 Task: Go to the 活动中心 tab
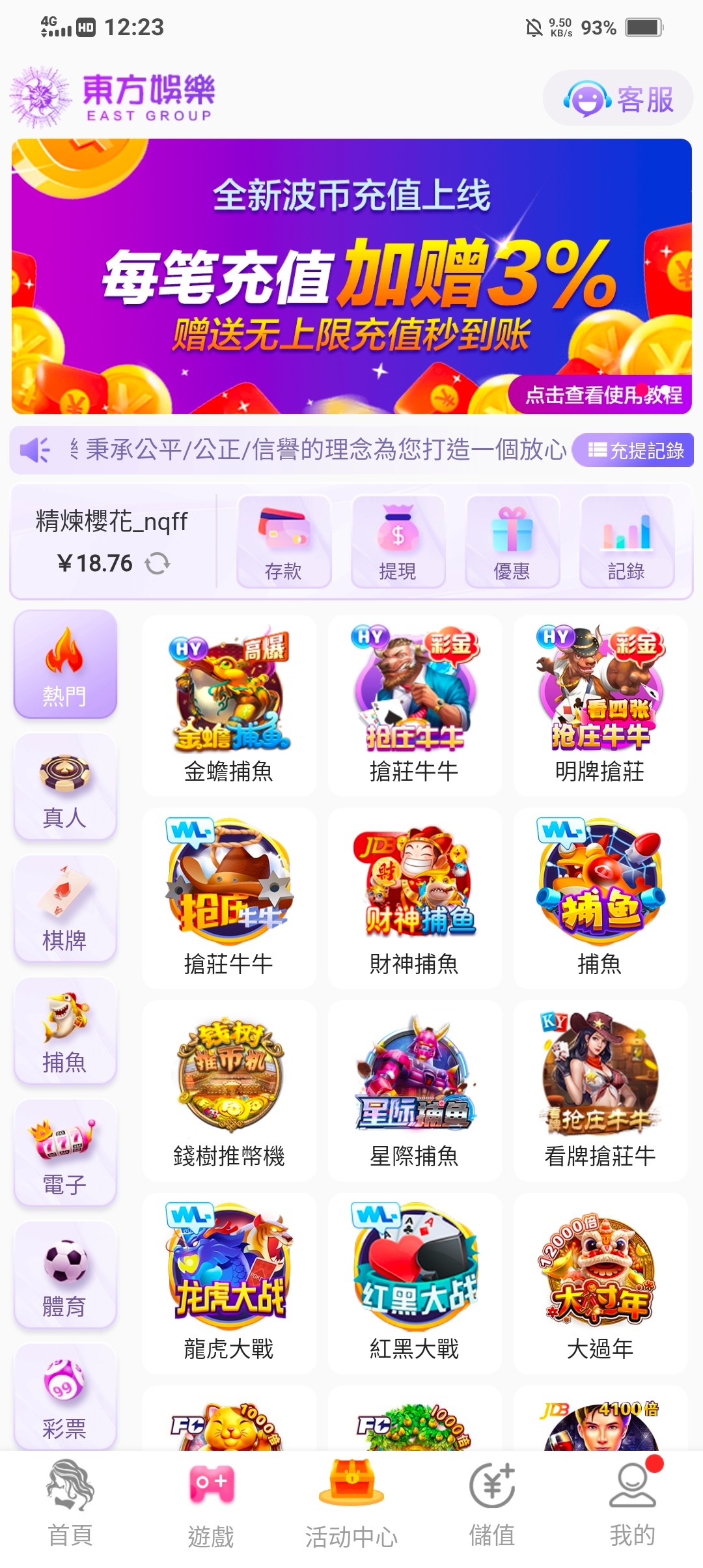(x=351, y=1505)
